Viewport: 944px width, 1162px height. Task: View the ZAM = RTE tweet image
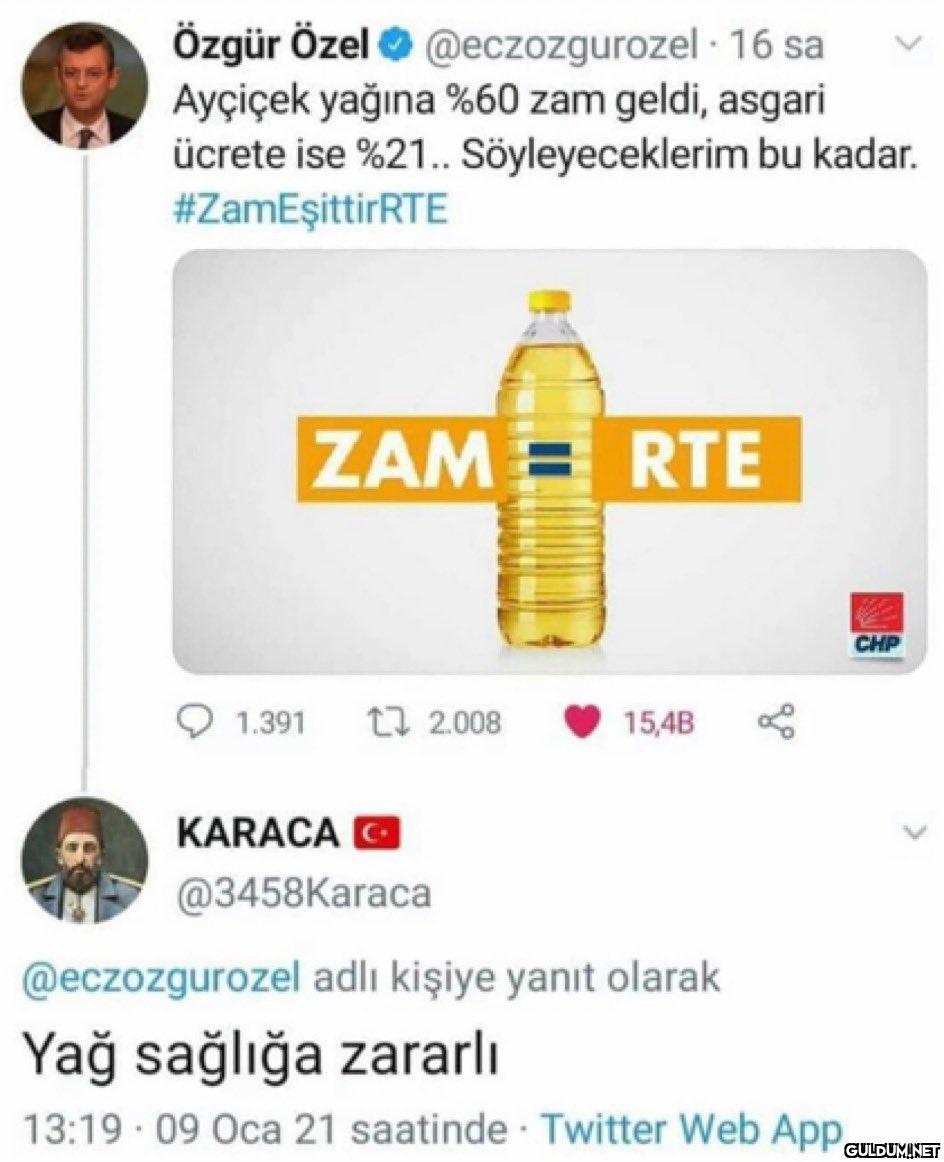pyautogui.click(x=549, y=461)
